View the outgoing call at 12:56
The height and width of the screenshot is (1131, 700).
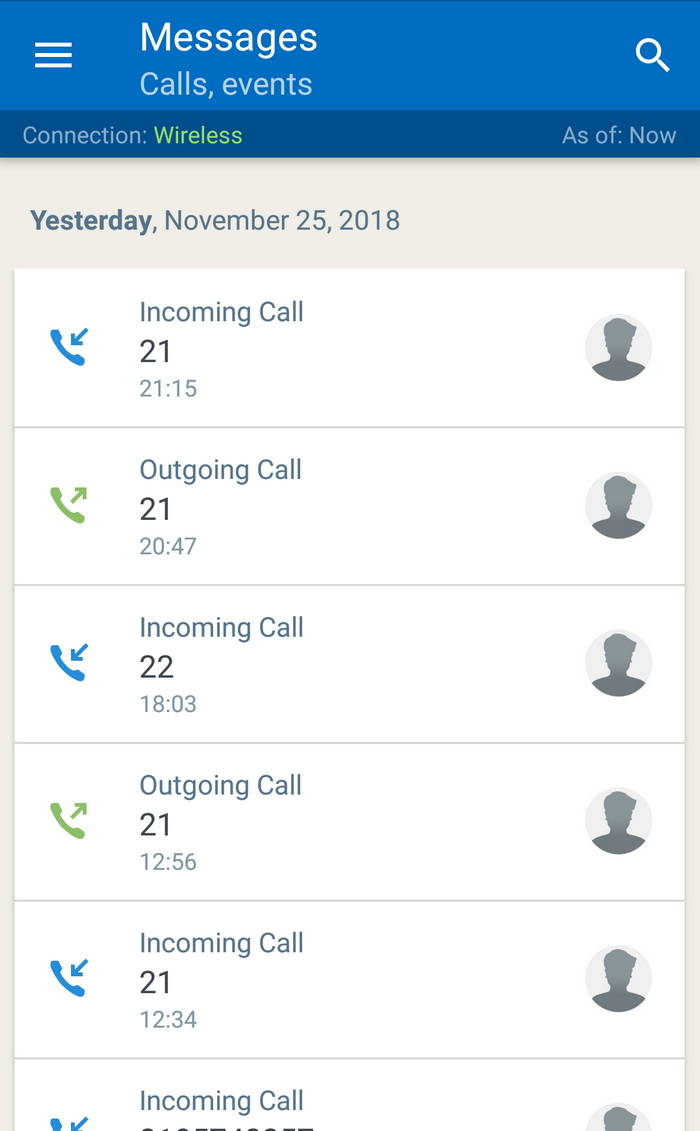pos(349,822)
